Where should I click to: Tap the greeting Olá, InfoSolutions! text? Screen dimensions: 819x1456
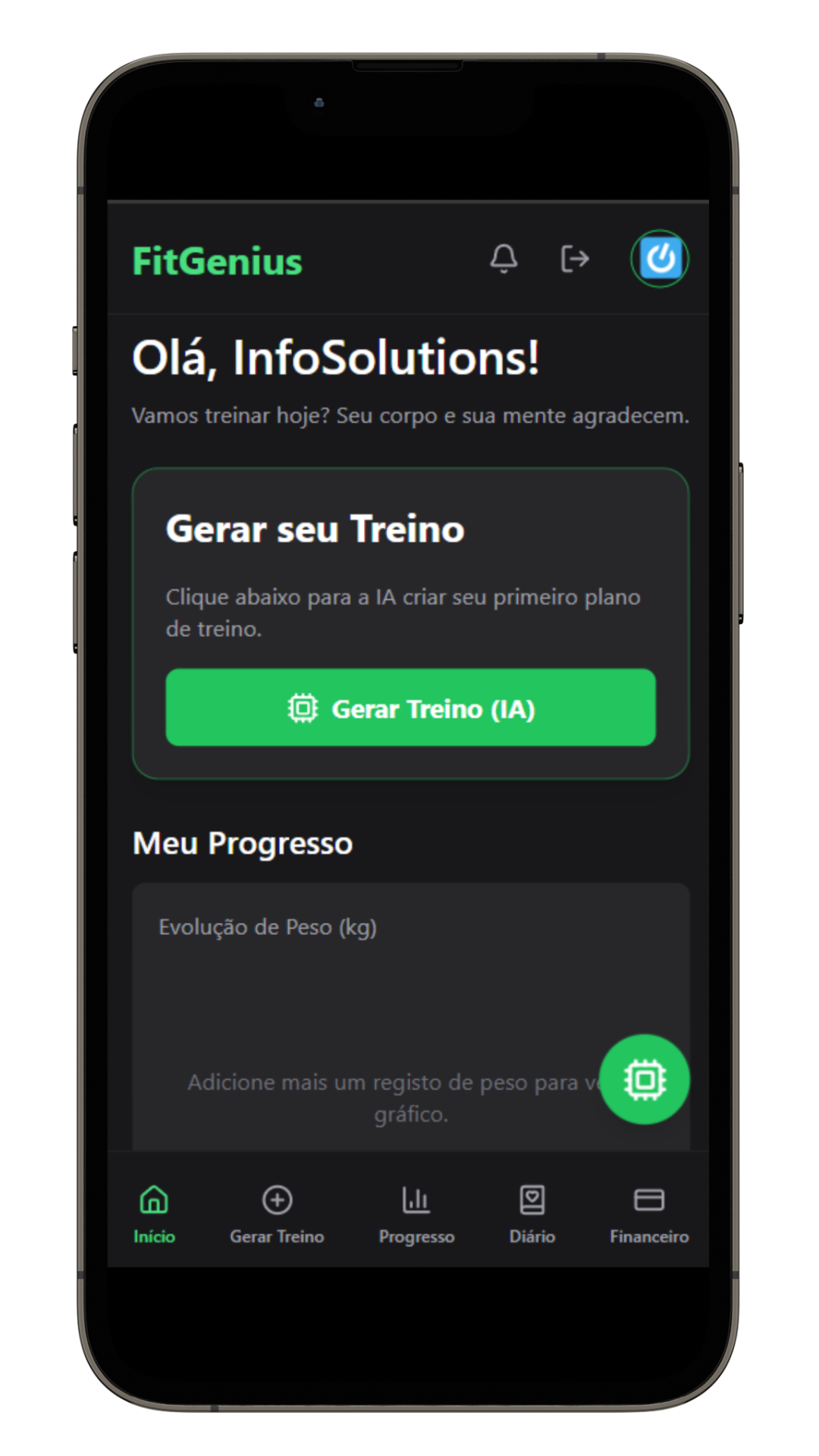336,358
